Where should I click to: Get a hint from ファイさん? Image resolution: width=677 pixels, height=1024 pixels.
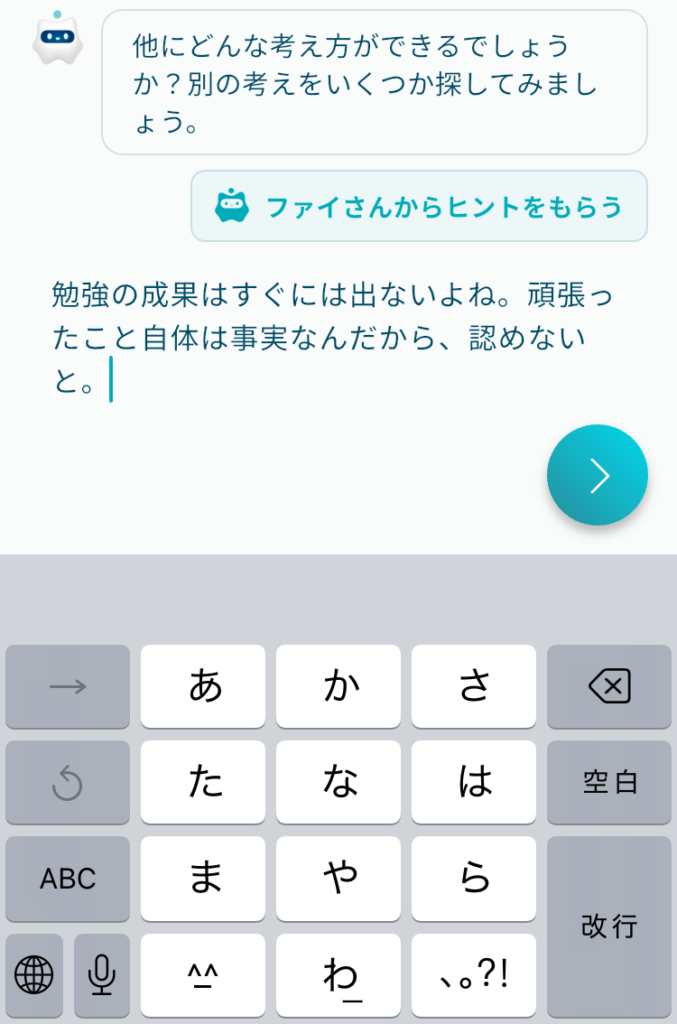pyautogui.click(x=419, y=206)
